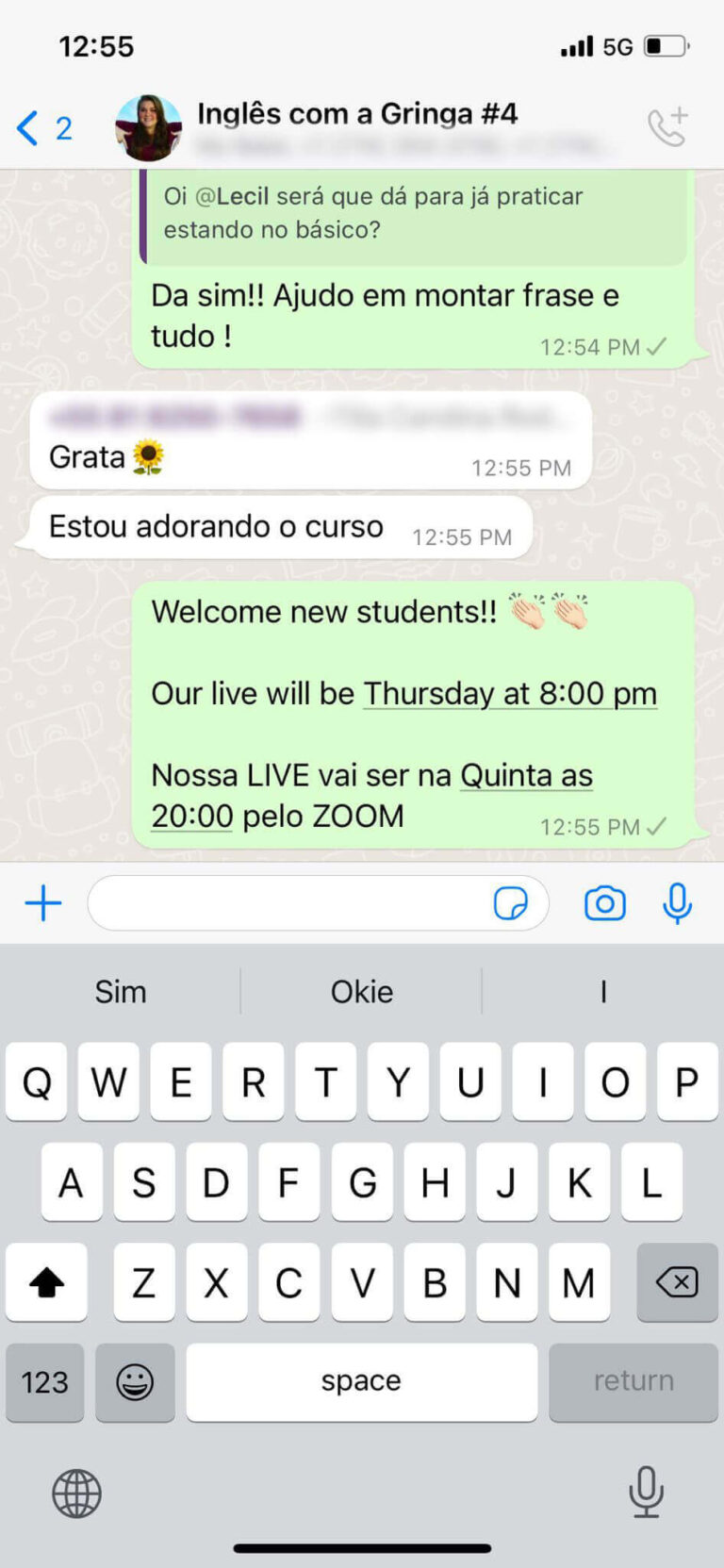Image resolution: width=724 pixels, height=1568 pixels.
Task: Go back to the chat list
Action: click(42, 128)
